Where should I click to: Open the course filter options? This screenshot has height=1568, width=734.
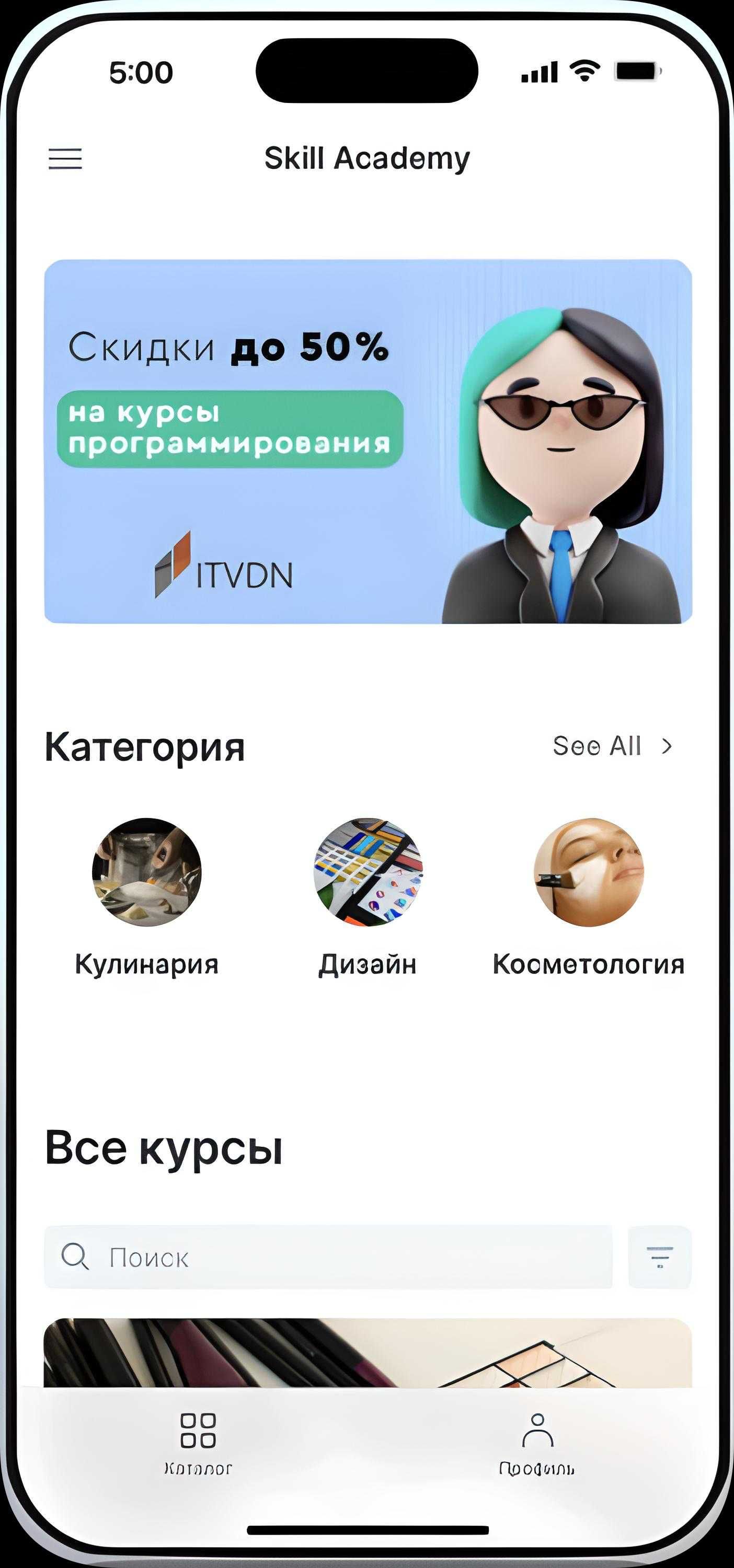pos(660,1258)
